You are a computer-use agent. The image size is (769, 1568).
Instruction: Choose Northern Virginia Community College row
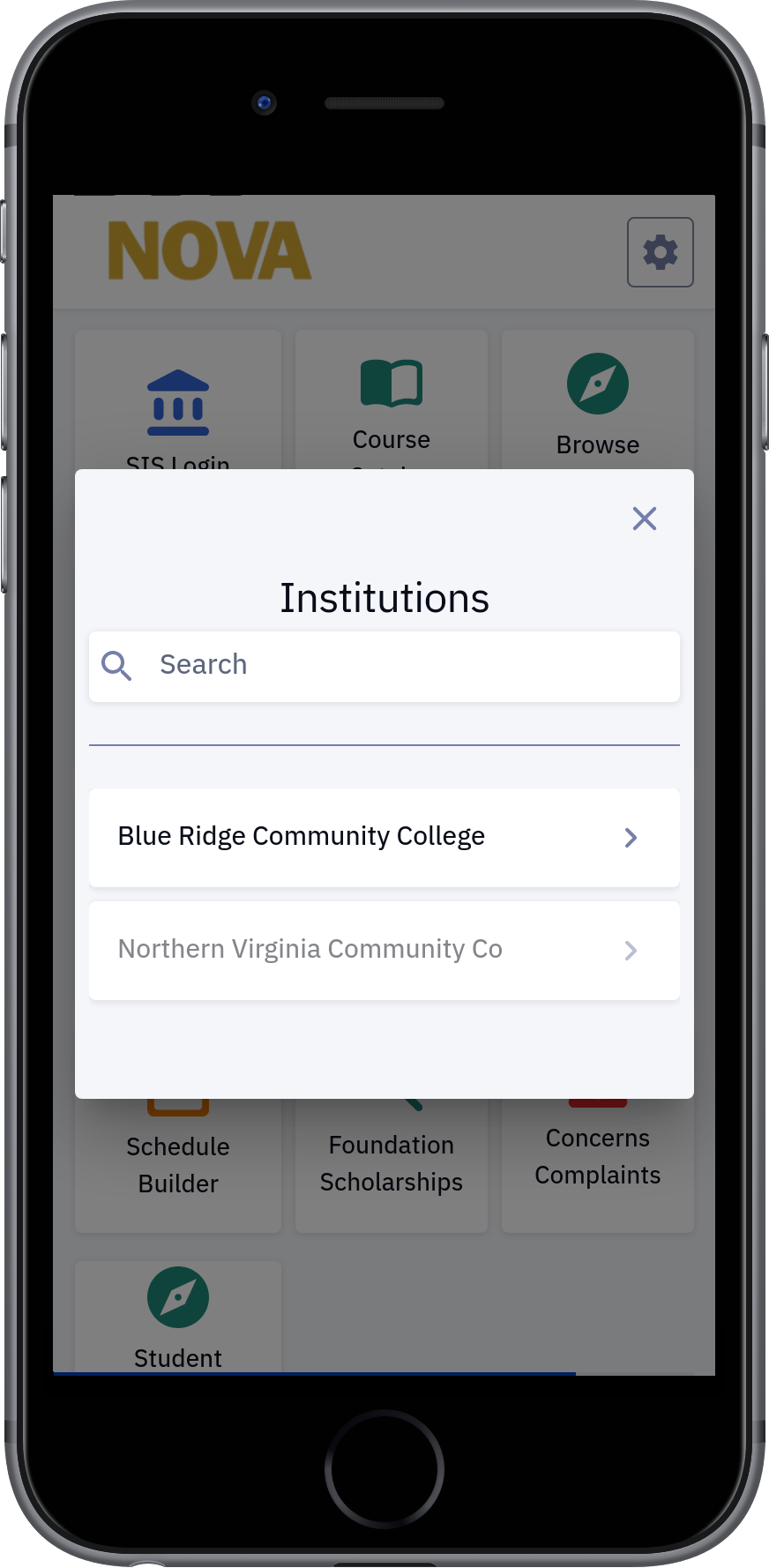tap(384, 950)
